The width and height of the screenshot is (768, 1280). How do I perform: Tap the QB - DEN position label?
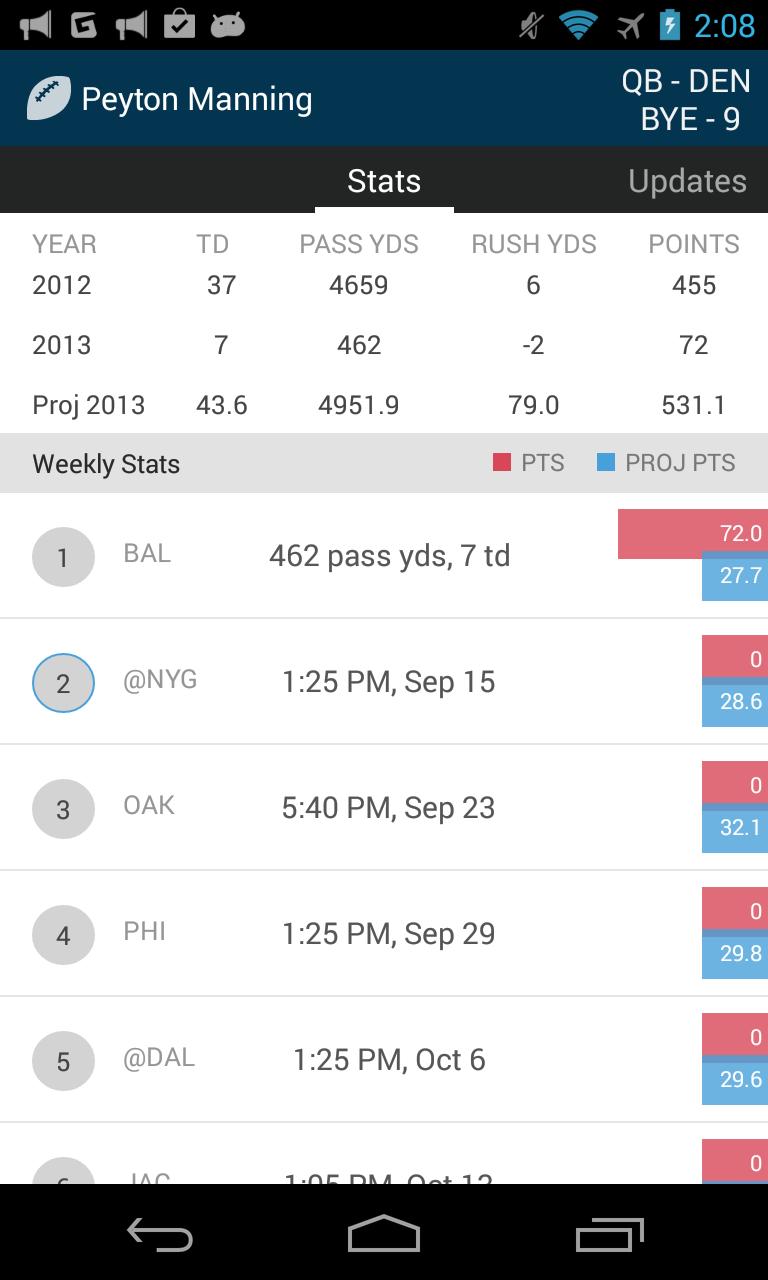(x=690, y=80)
